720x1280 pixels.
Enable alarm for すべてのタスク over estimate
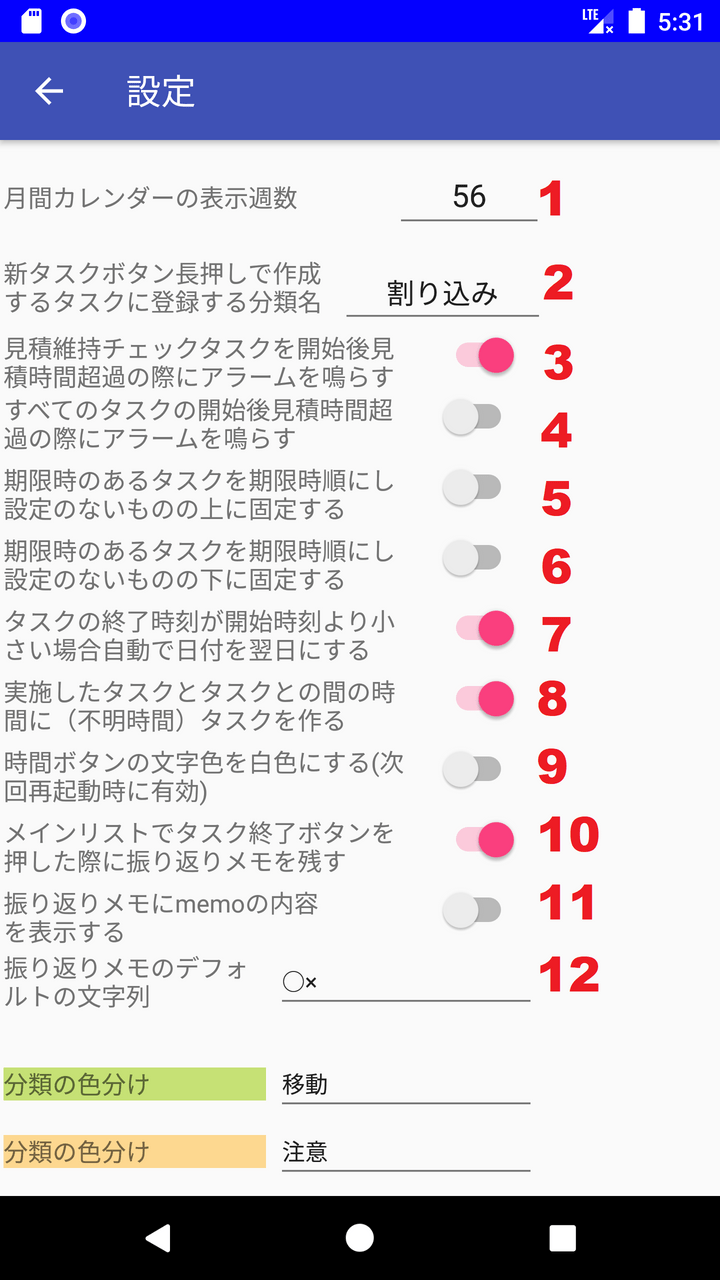(x=472, y=417)
